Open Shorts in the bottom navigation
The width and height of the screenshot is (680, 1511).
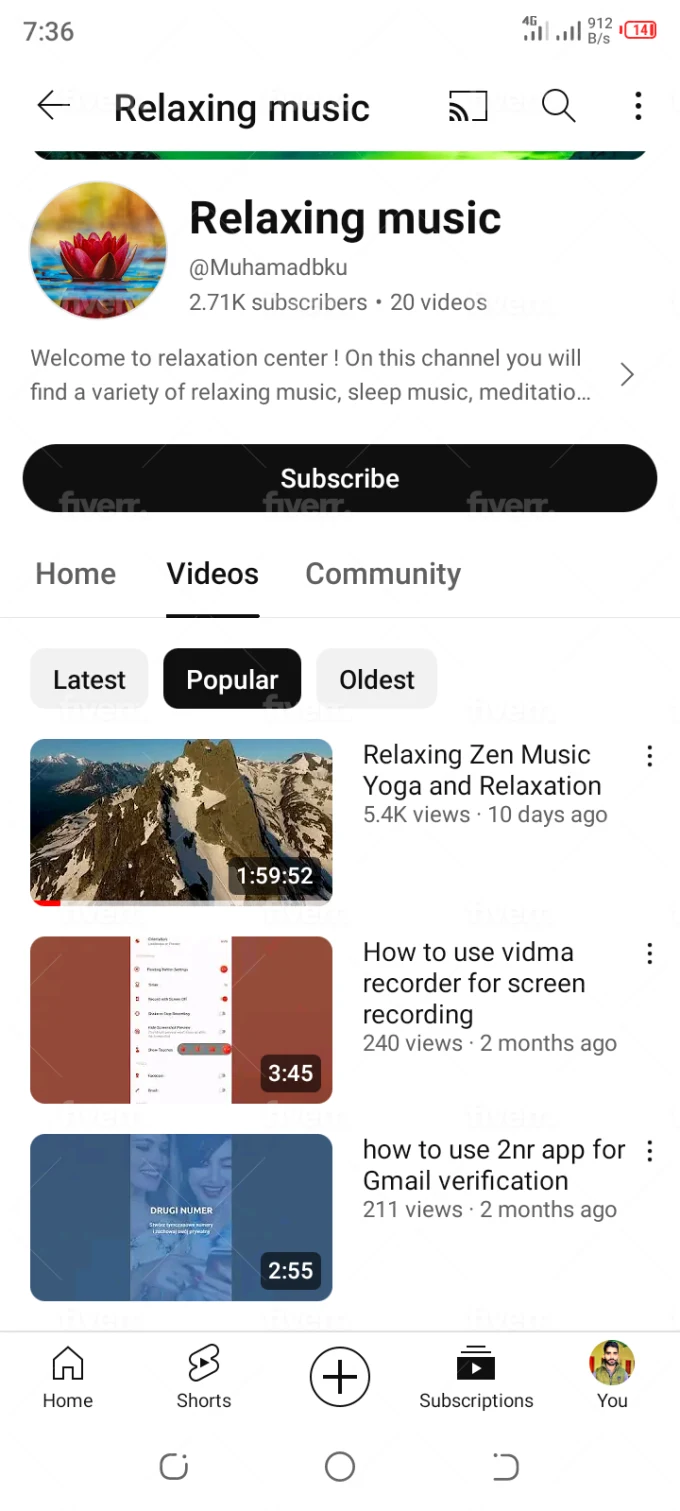pyautogui.click(x=204, y=1377)
